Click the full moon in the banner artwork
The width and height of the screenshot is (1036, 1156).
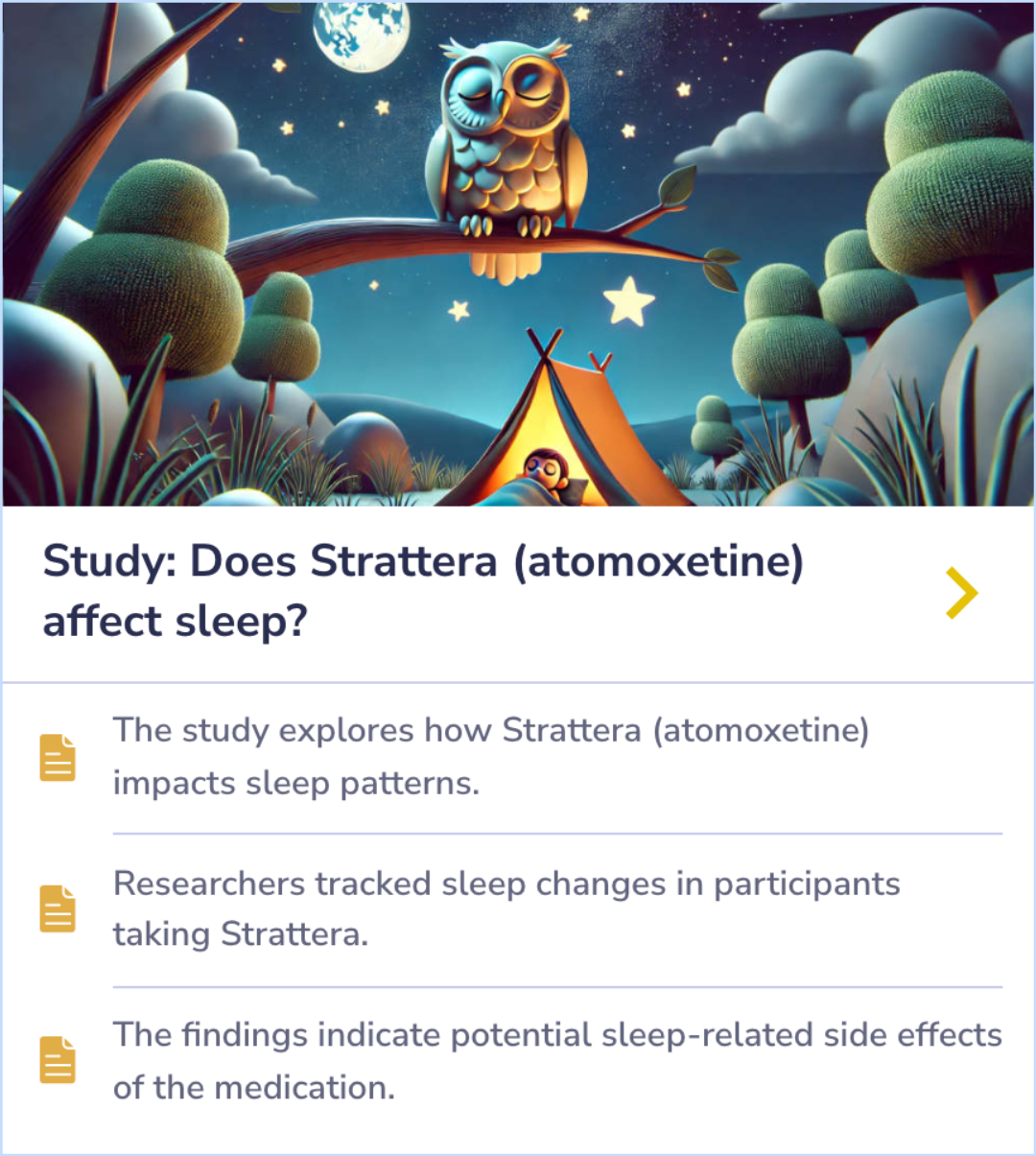tap(360, 34)
